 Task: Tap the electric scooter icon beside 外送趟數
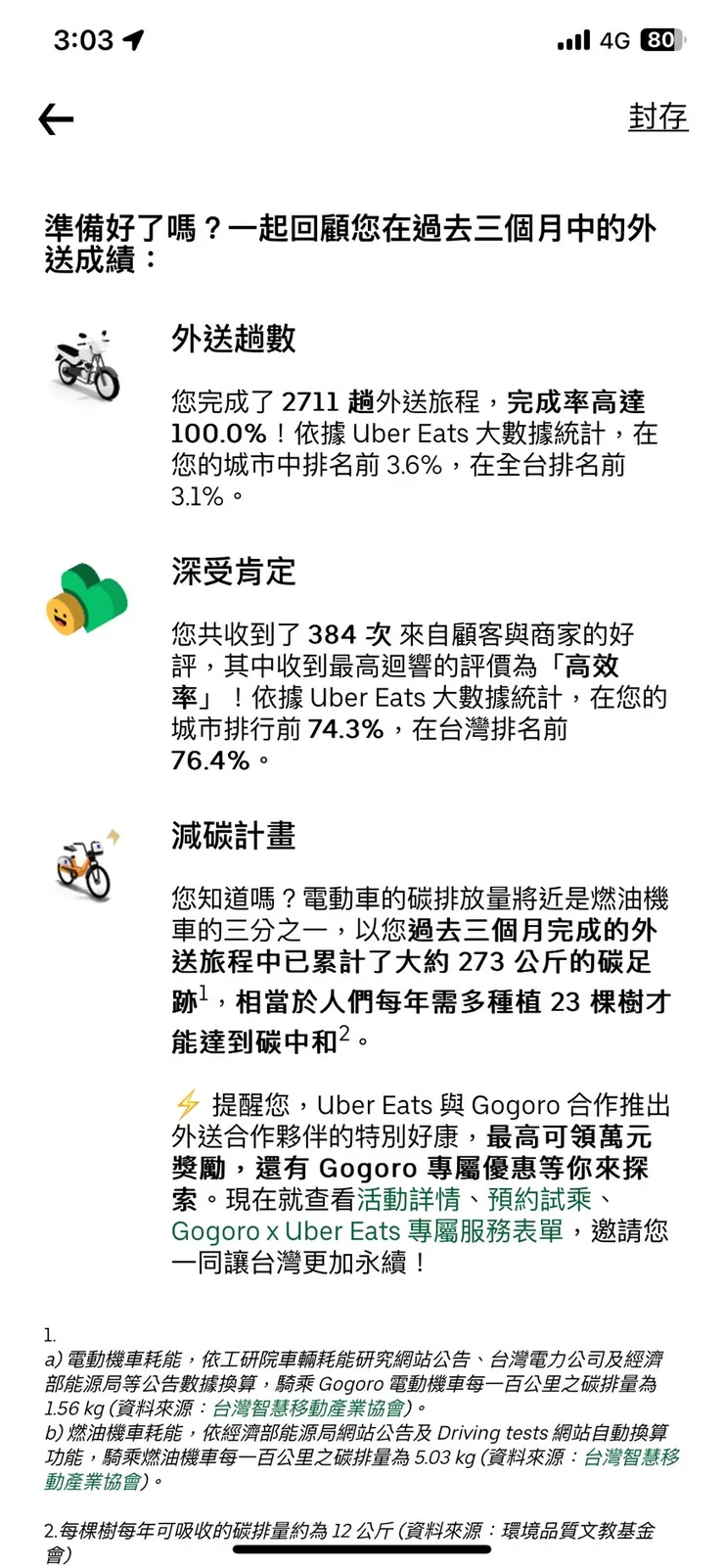click(x=86, y=364)
